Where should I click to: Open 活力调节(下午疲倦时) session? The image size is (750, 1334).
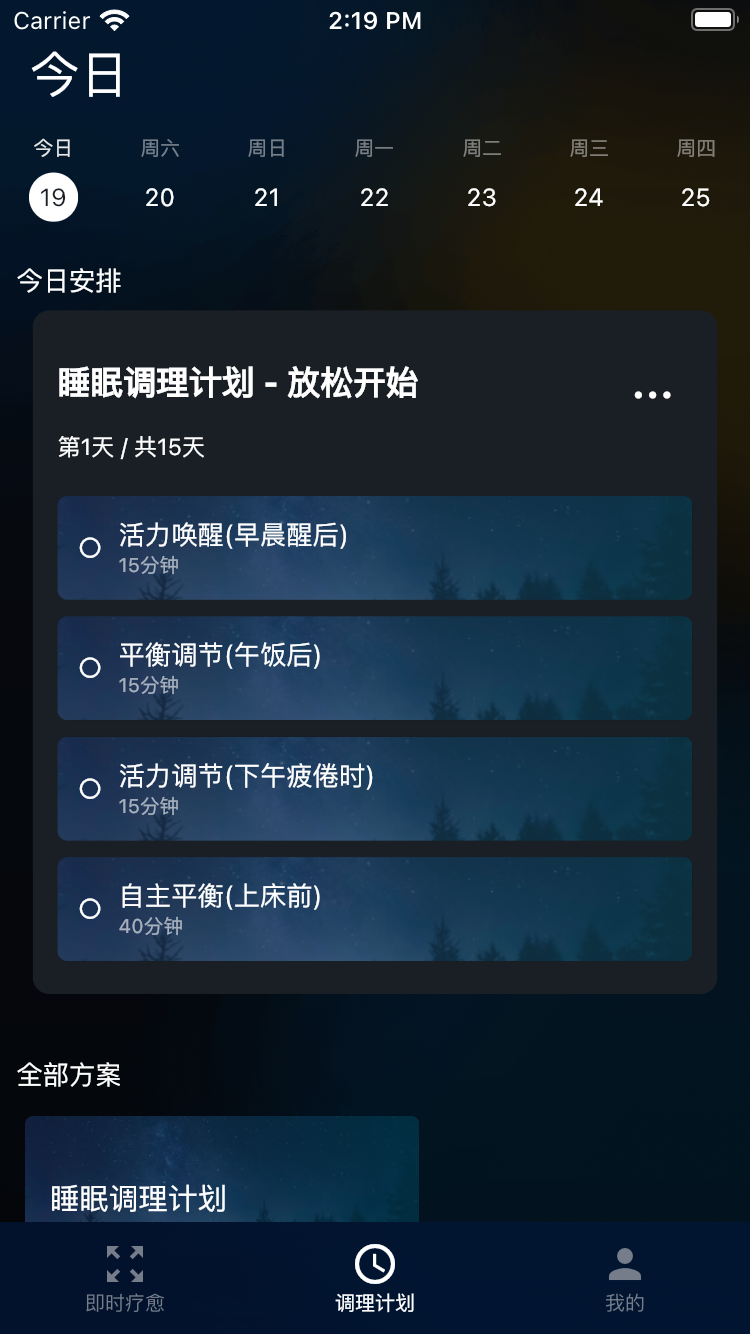374,789
